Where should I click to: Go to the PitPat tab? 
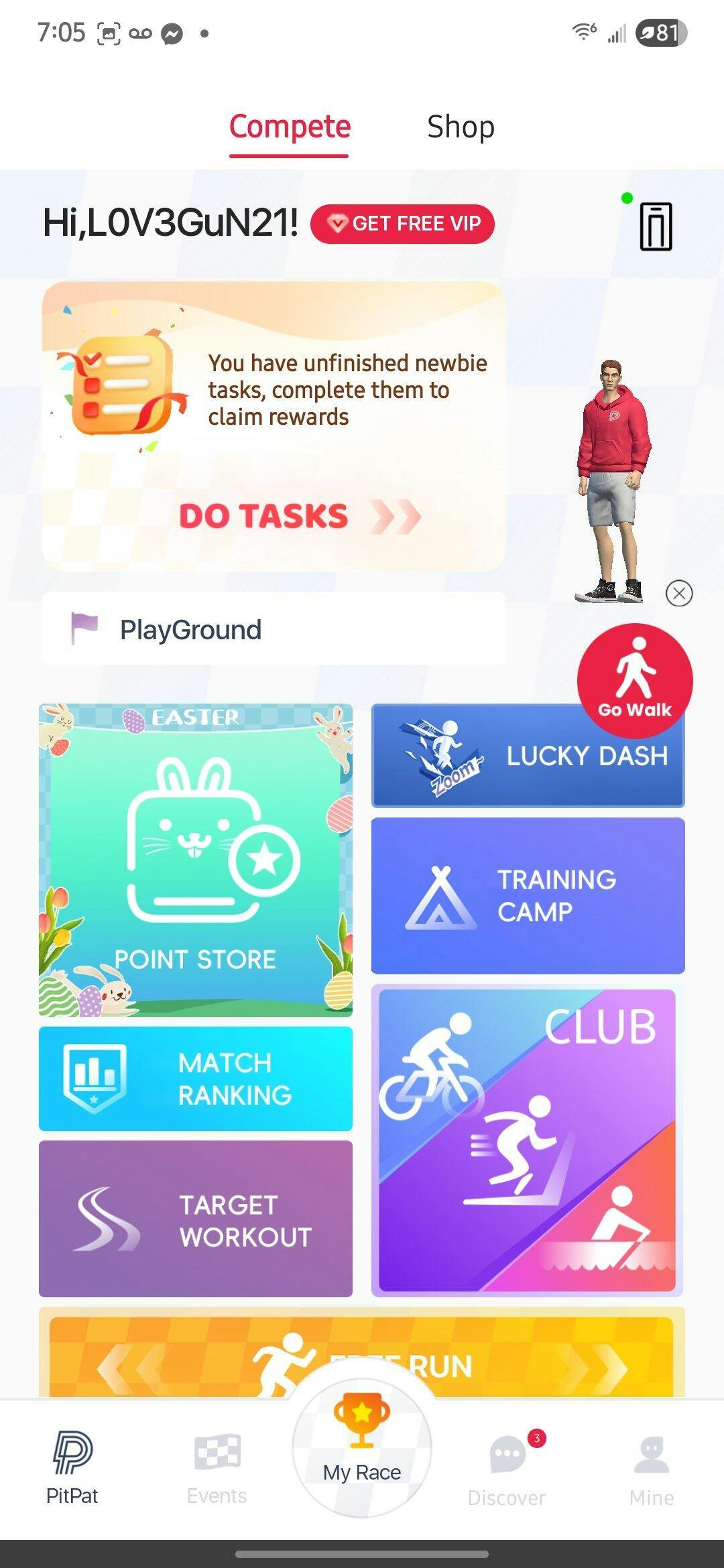click(72, 1467)
